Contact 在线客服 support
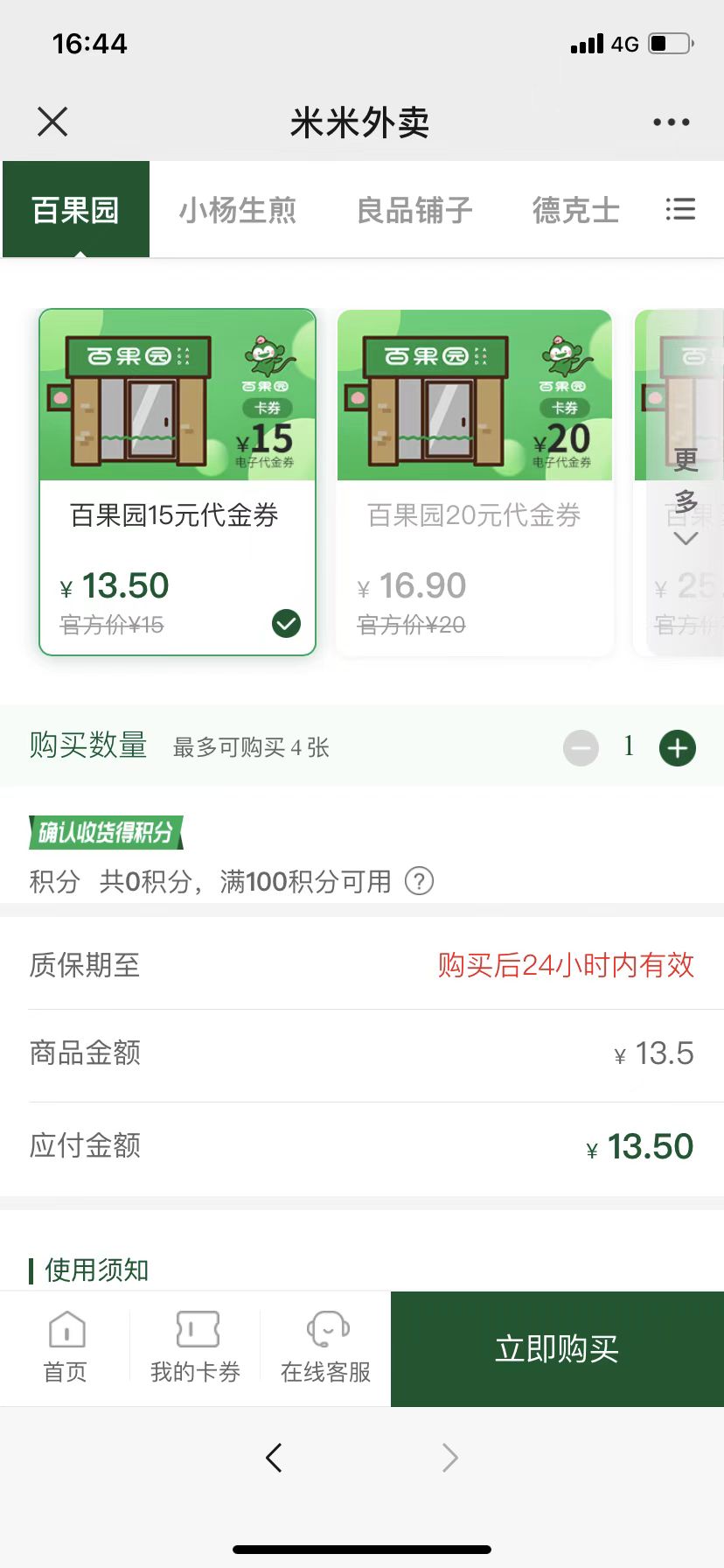Image resolution: width=724 pixels, height=1568 pixels. [x=325, y=1347]
